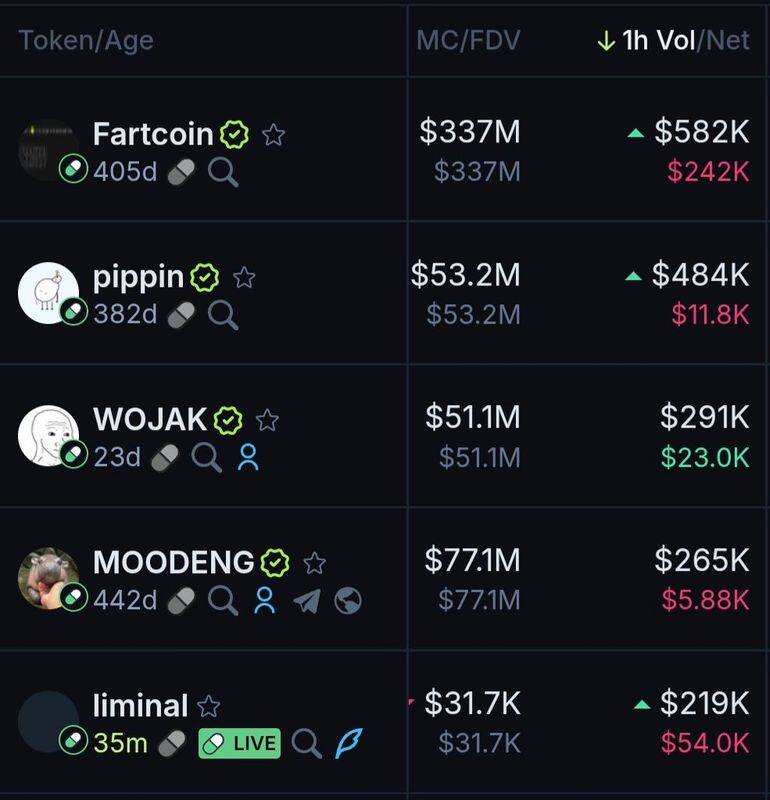Select the MOODENG token row
770x800 pixels.
pyautogui.click(x=173, y=562)
